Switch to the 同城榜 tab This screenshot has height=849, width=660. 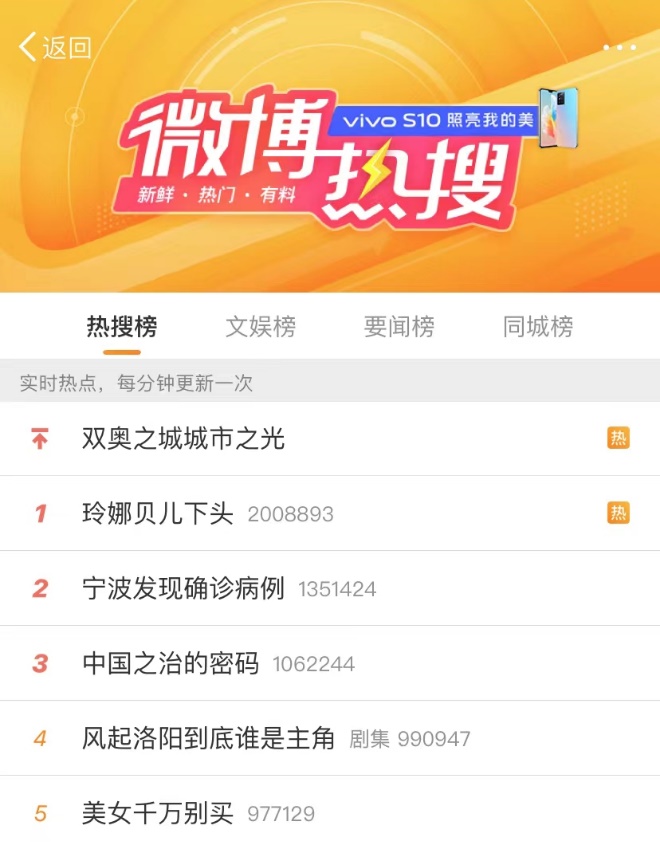[538, 326]
